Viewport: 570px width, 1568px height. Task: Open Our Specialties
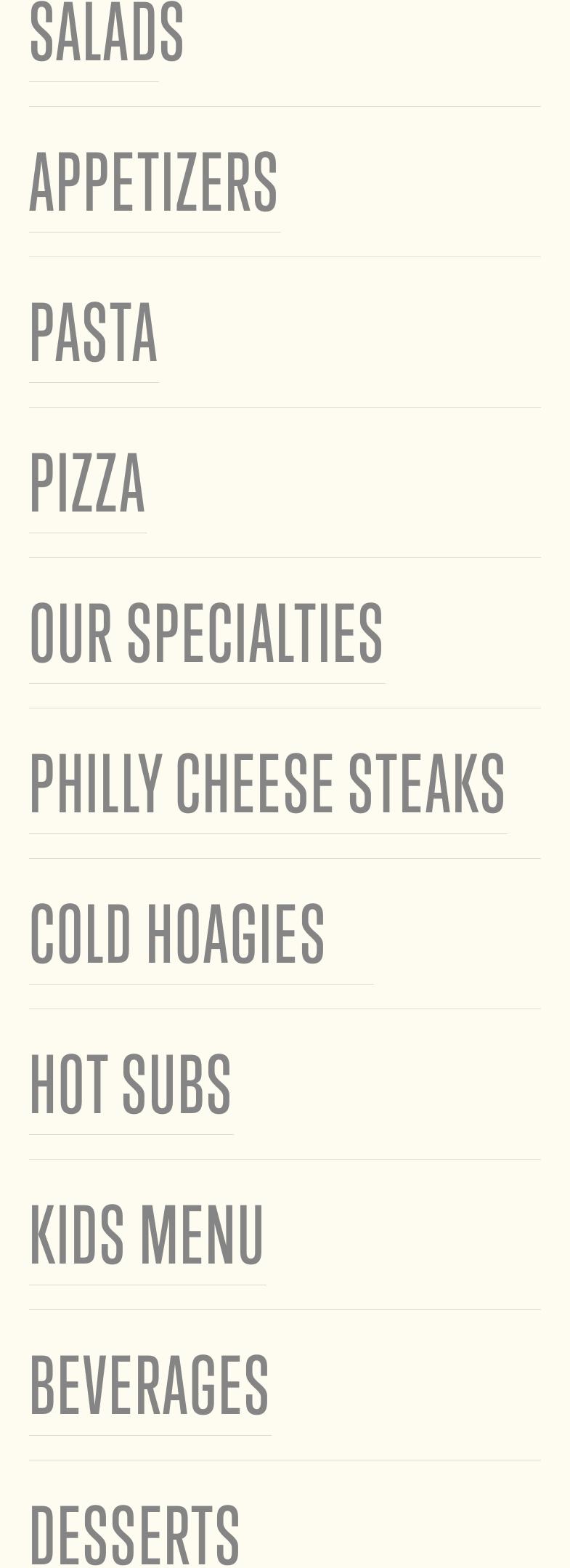point(206,634)
